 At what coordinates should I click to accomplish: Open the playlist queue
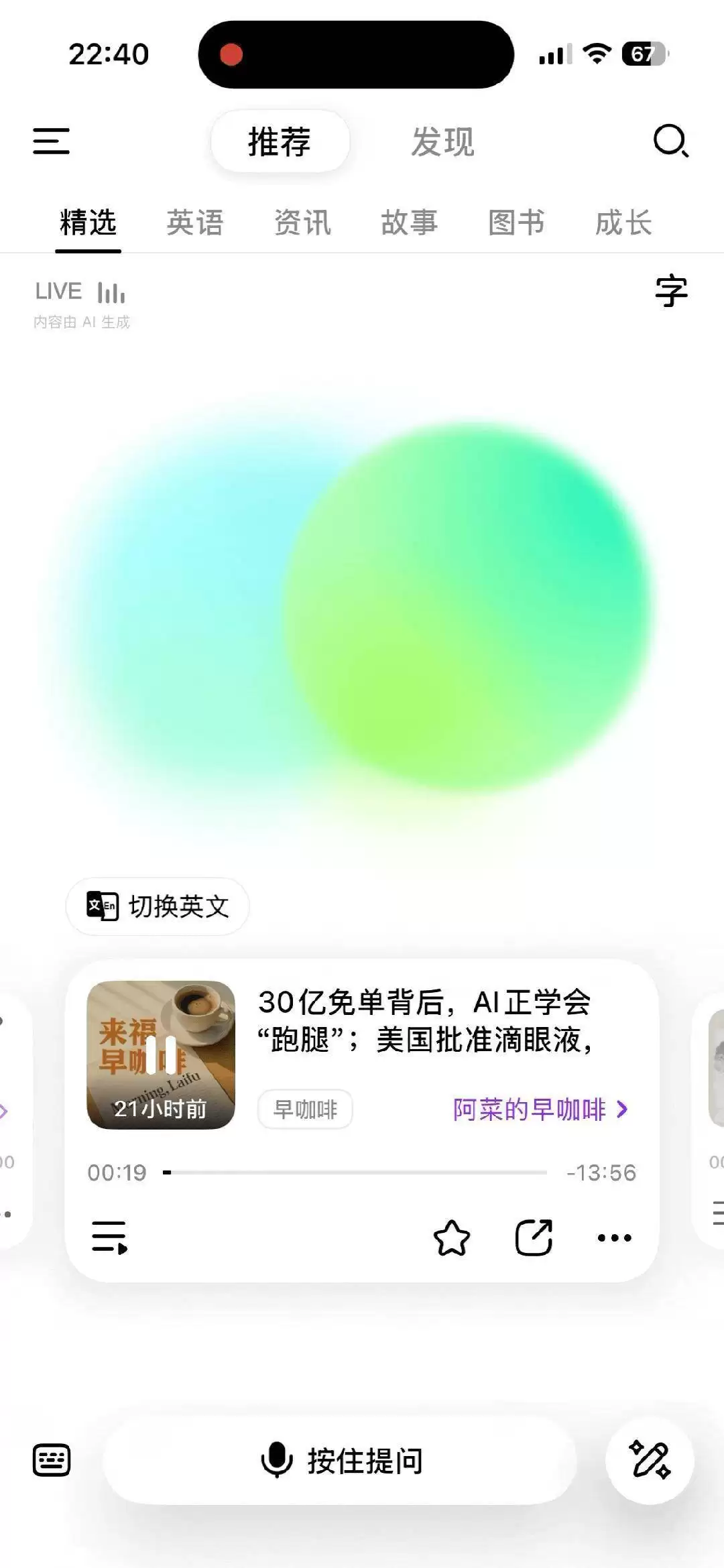pos(109,1237)
